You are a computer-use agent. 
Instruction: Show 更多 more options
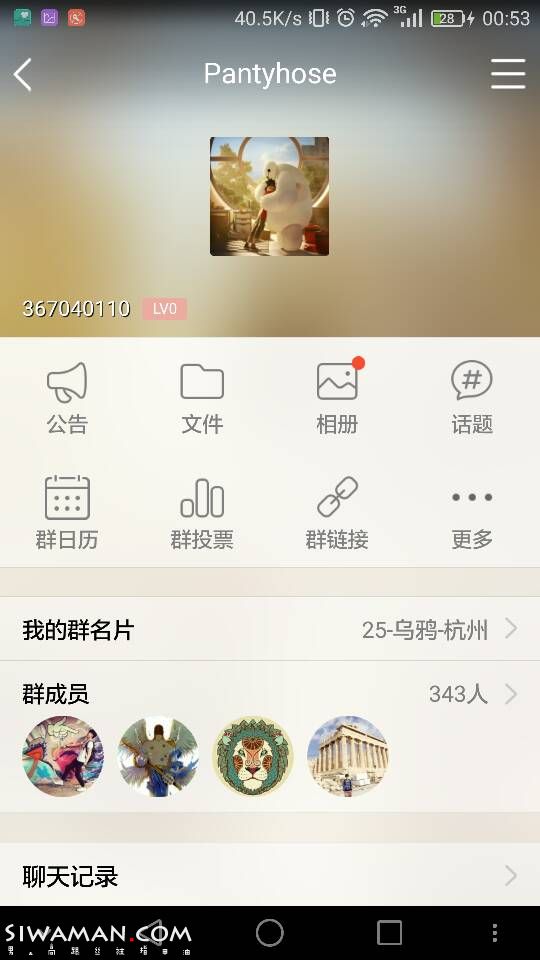coord(472,519)
